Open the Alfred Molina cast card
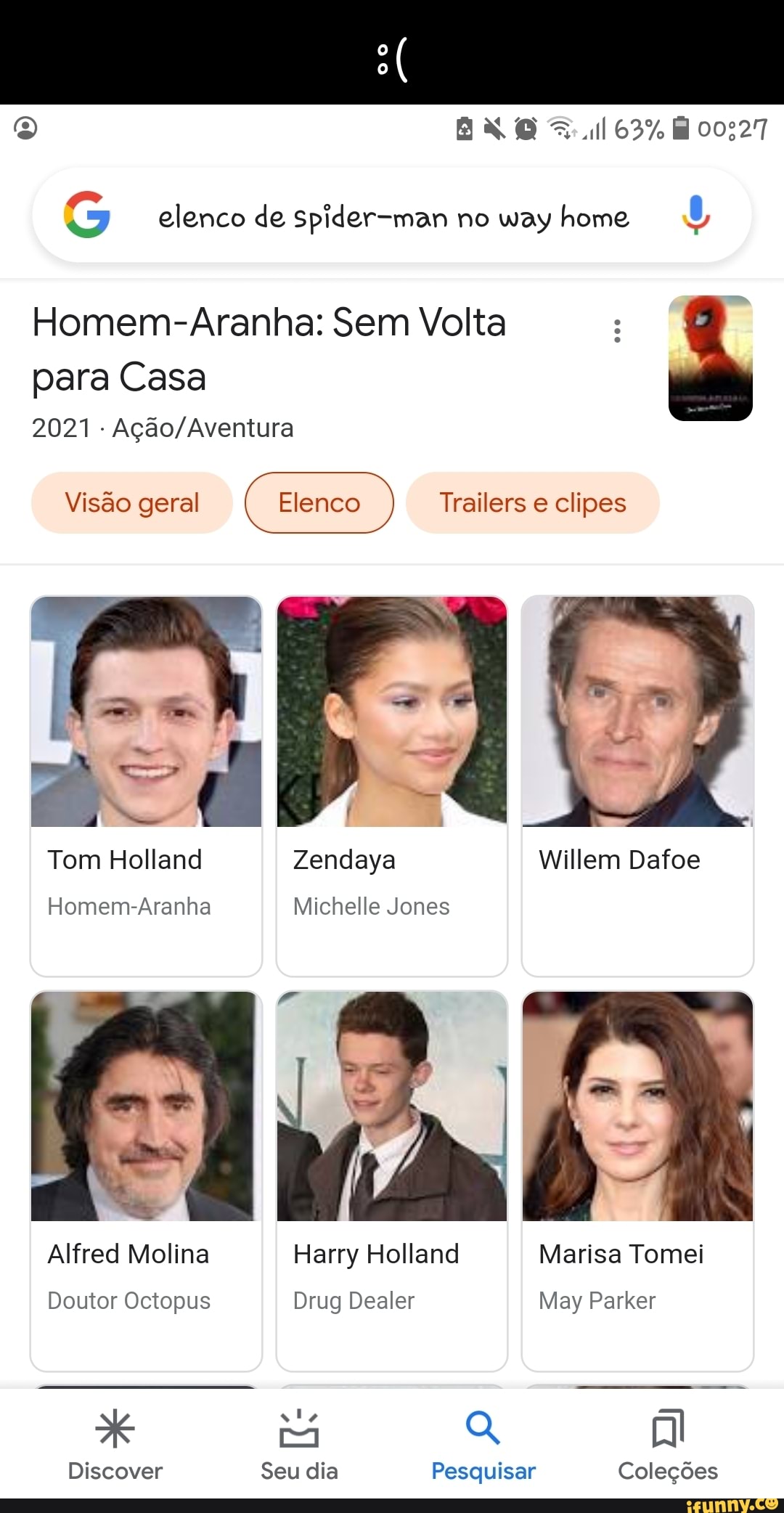This screenshot has width=784, height=1513. pyautogui.click(x=146, y=1180)
